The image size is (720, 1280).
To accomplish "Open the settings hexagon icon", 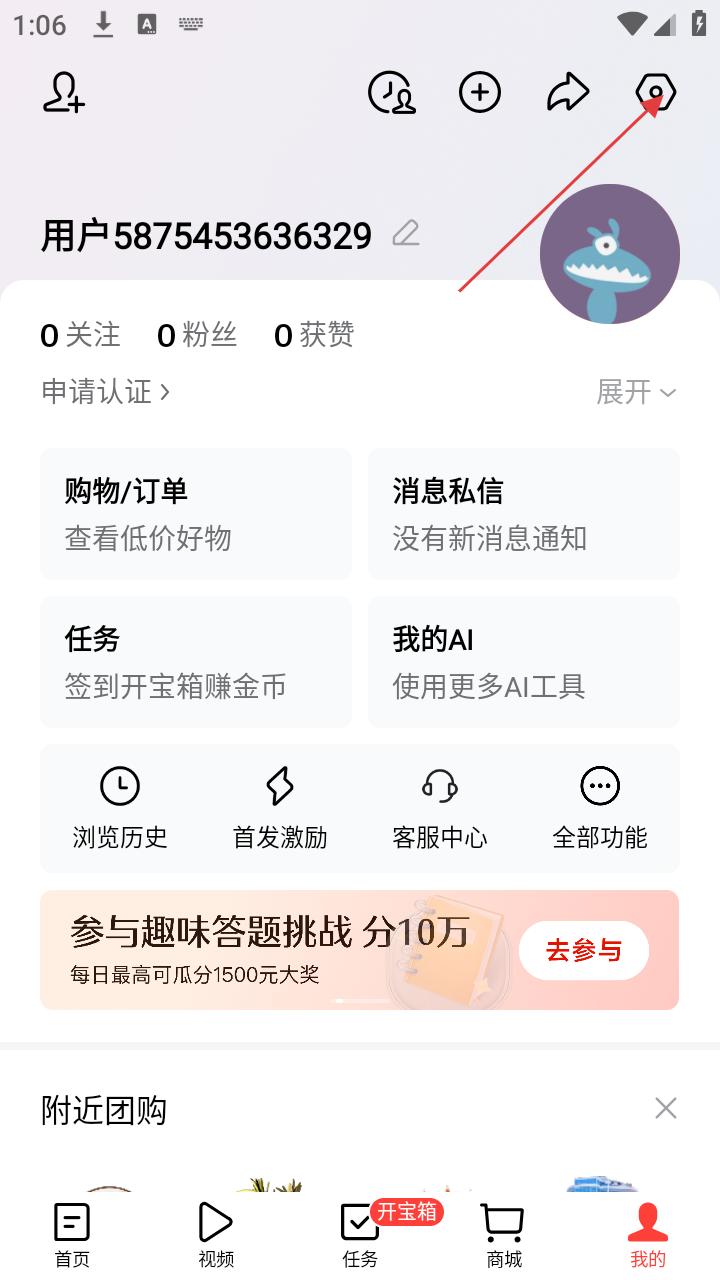I will click(656, 93).
